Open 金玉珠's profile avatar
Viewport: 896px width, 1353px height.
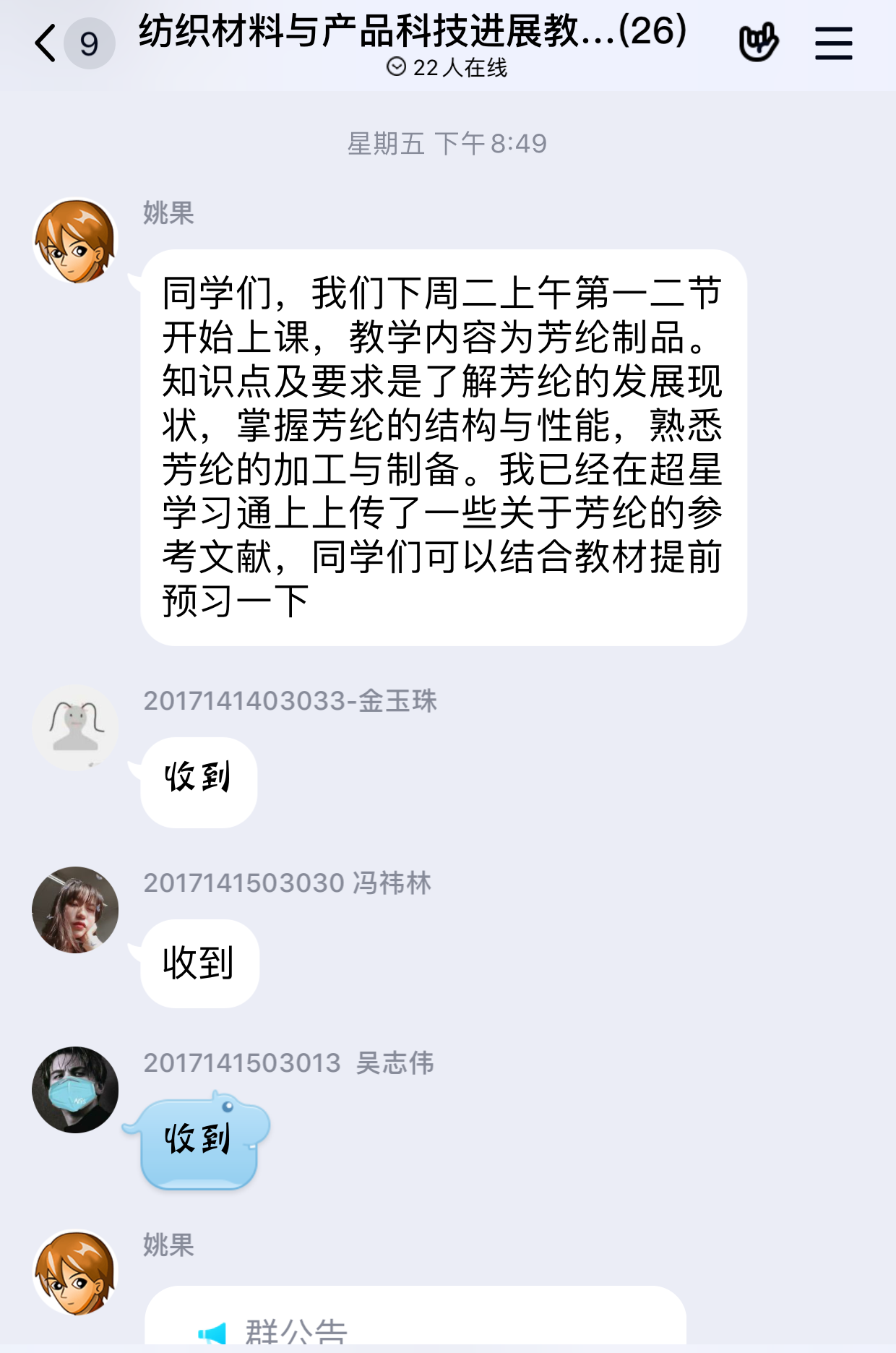[x=75, y=727]
